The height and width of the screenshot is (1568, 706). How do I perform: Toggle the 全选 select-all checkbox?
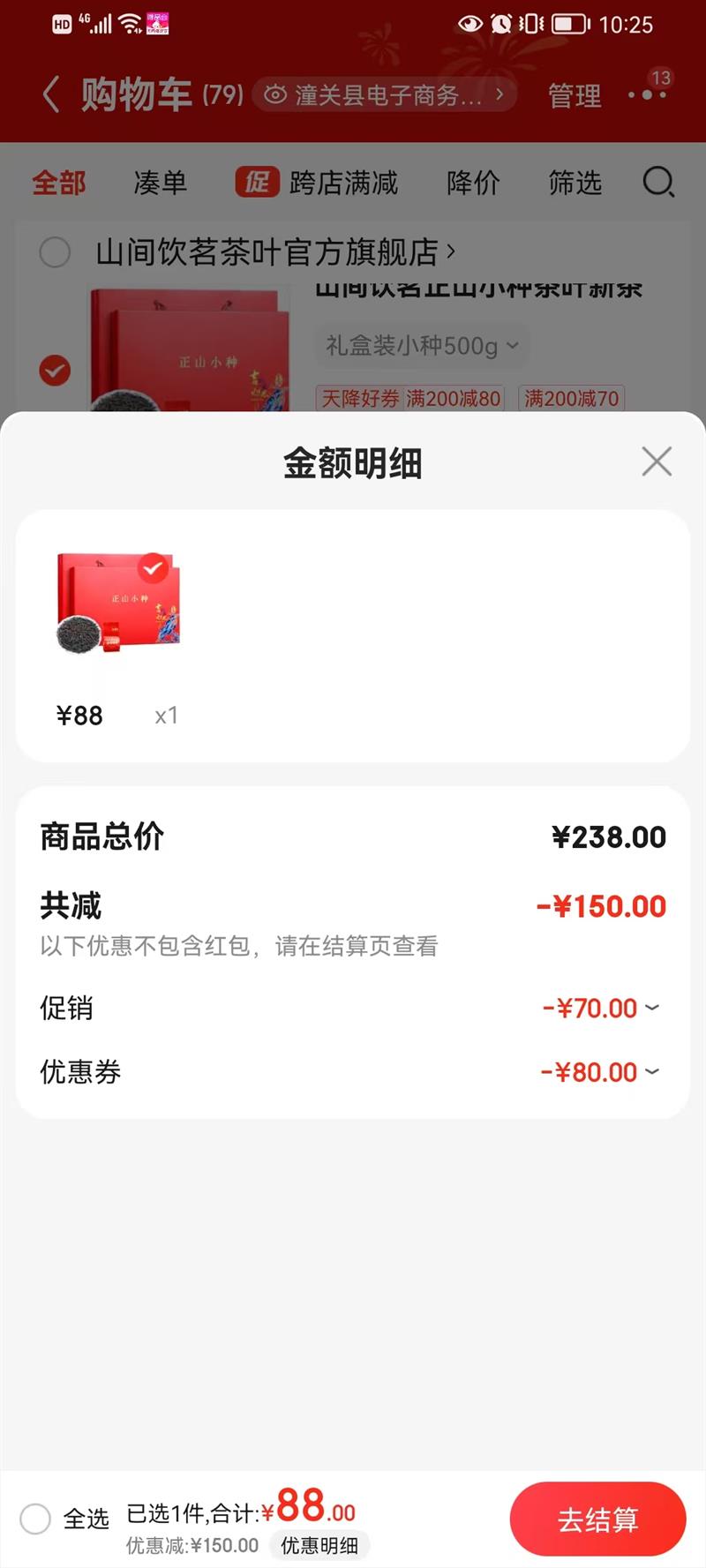36,1519
